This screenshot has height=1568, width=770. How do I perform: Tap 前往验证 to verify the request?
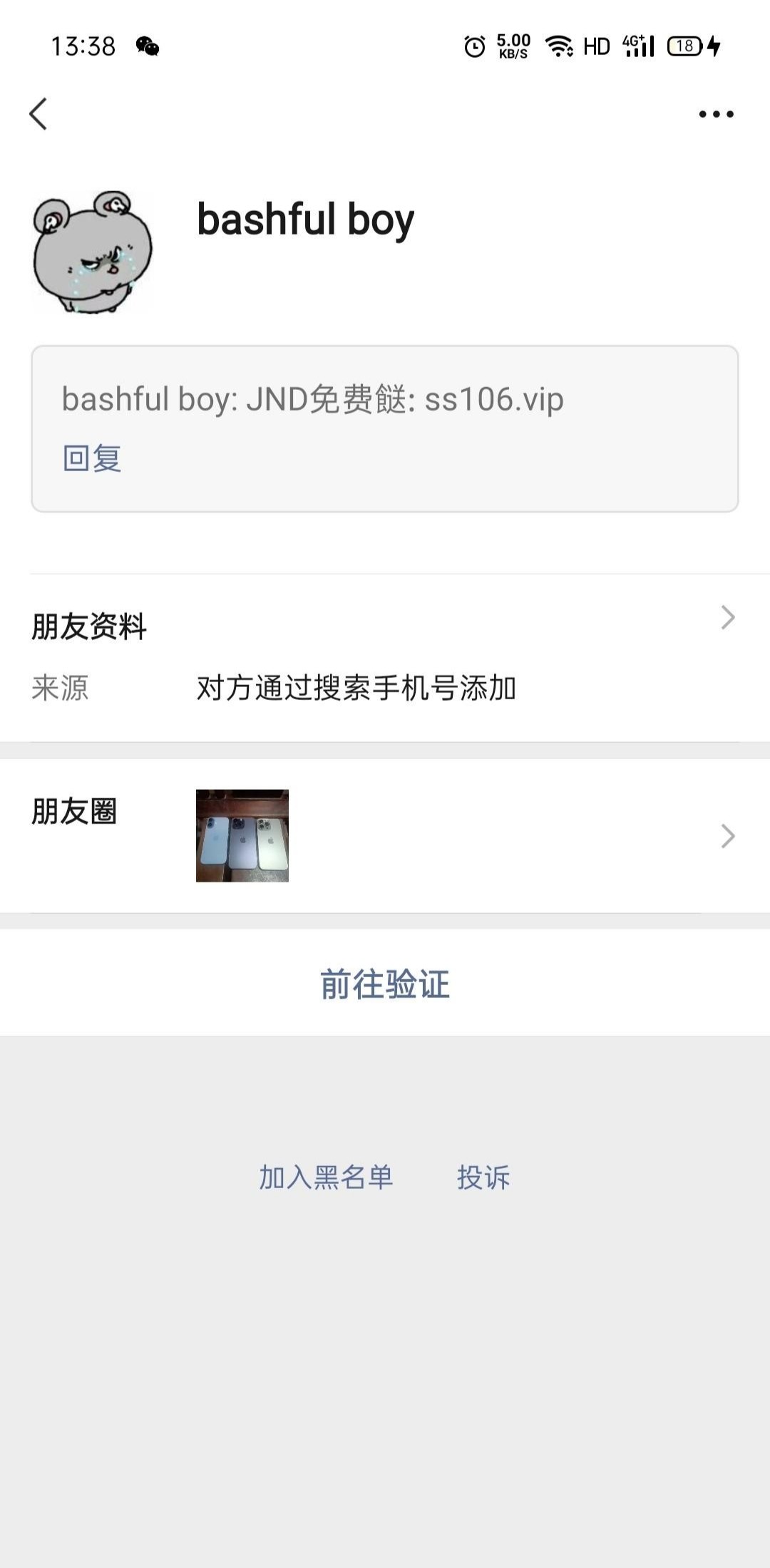tap(385, 984)
